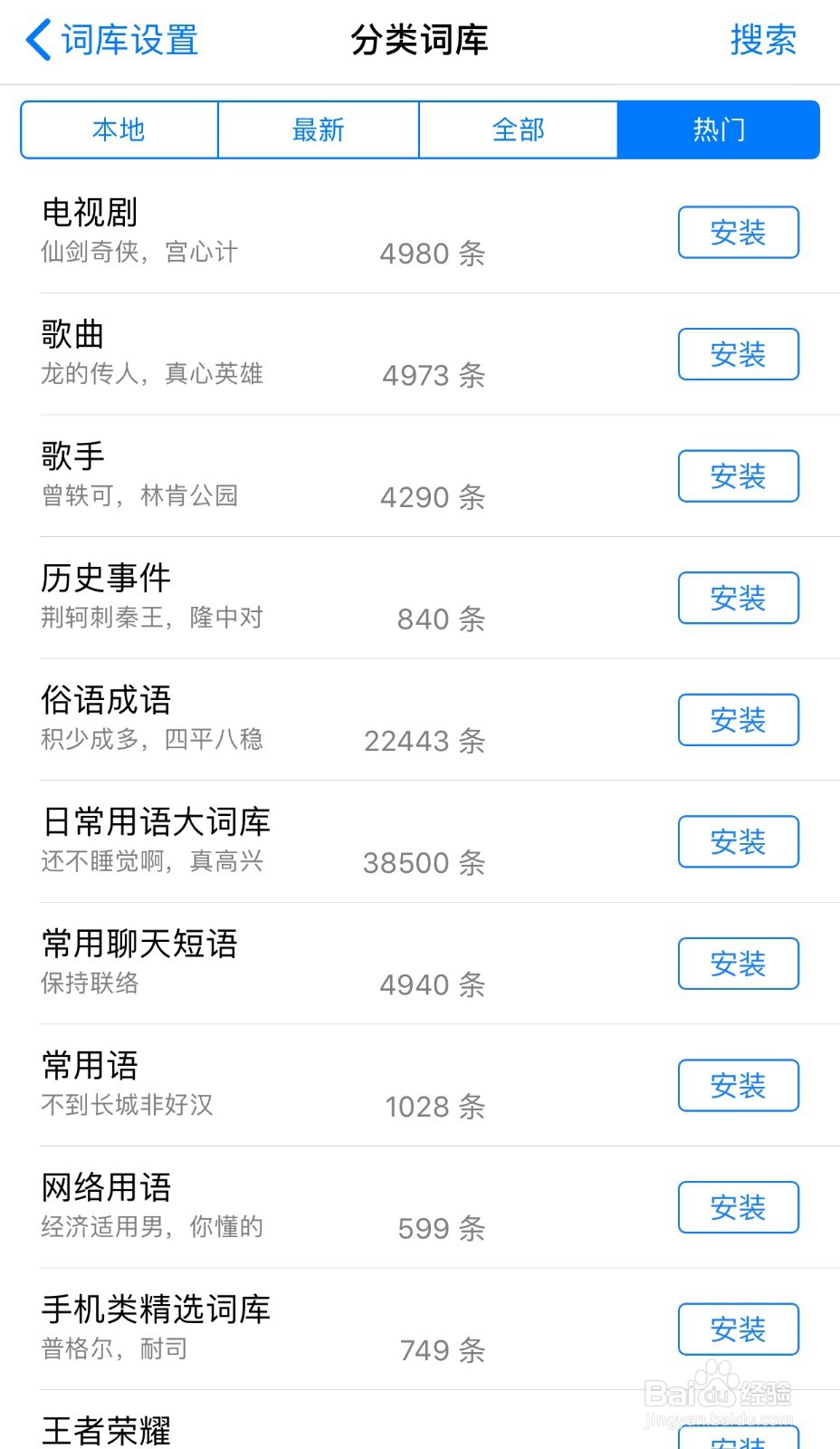Viewport: 840px width, 1449px height.
Task: View details of the 电视剧 category row
Action: coord(272,231)
